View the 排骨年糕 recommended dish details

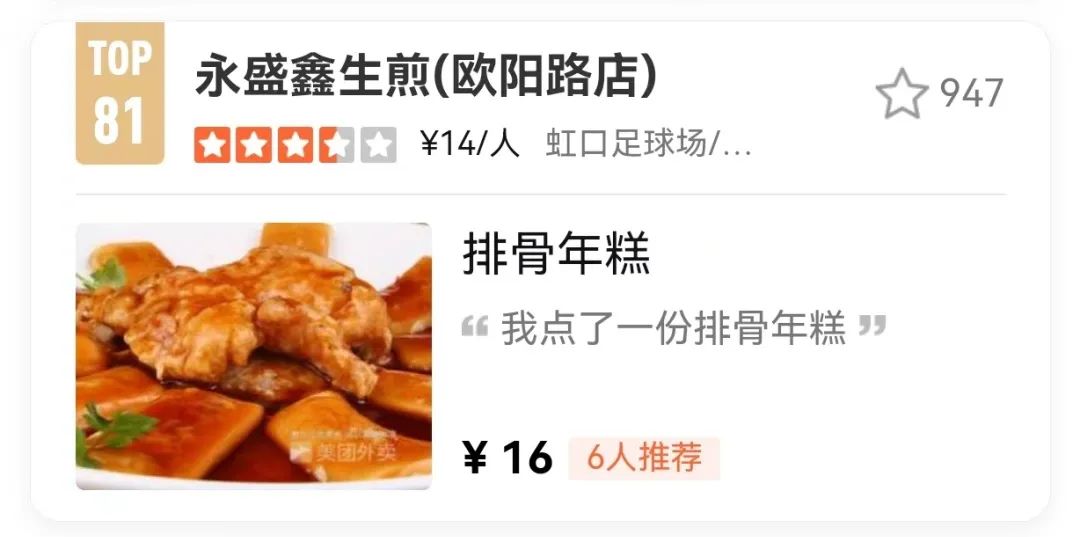pos(556,256)
